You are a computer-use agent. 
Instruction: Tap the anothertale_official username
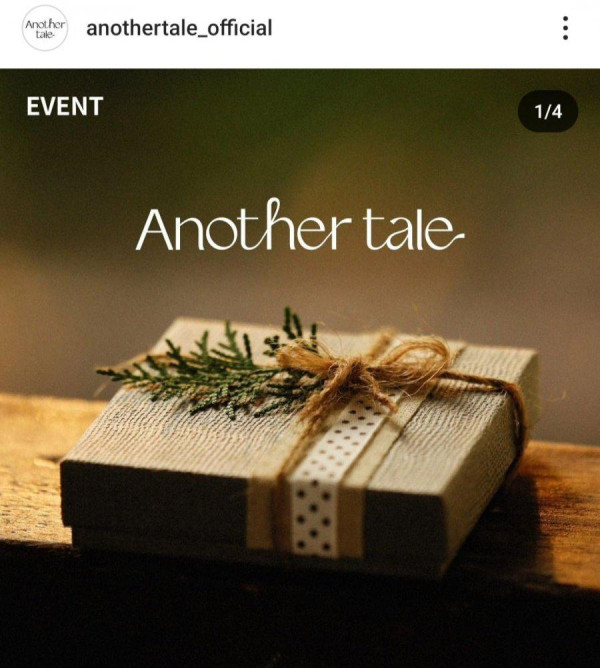[x=179, y=28]
